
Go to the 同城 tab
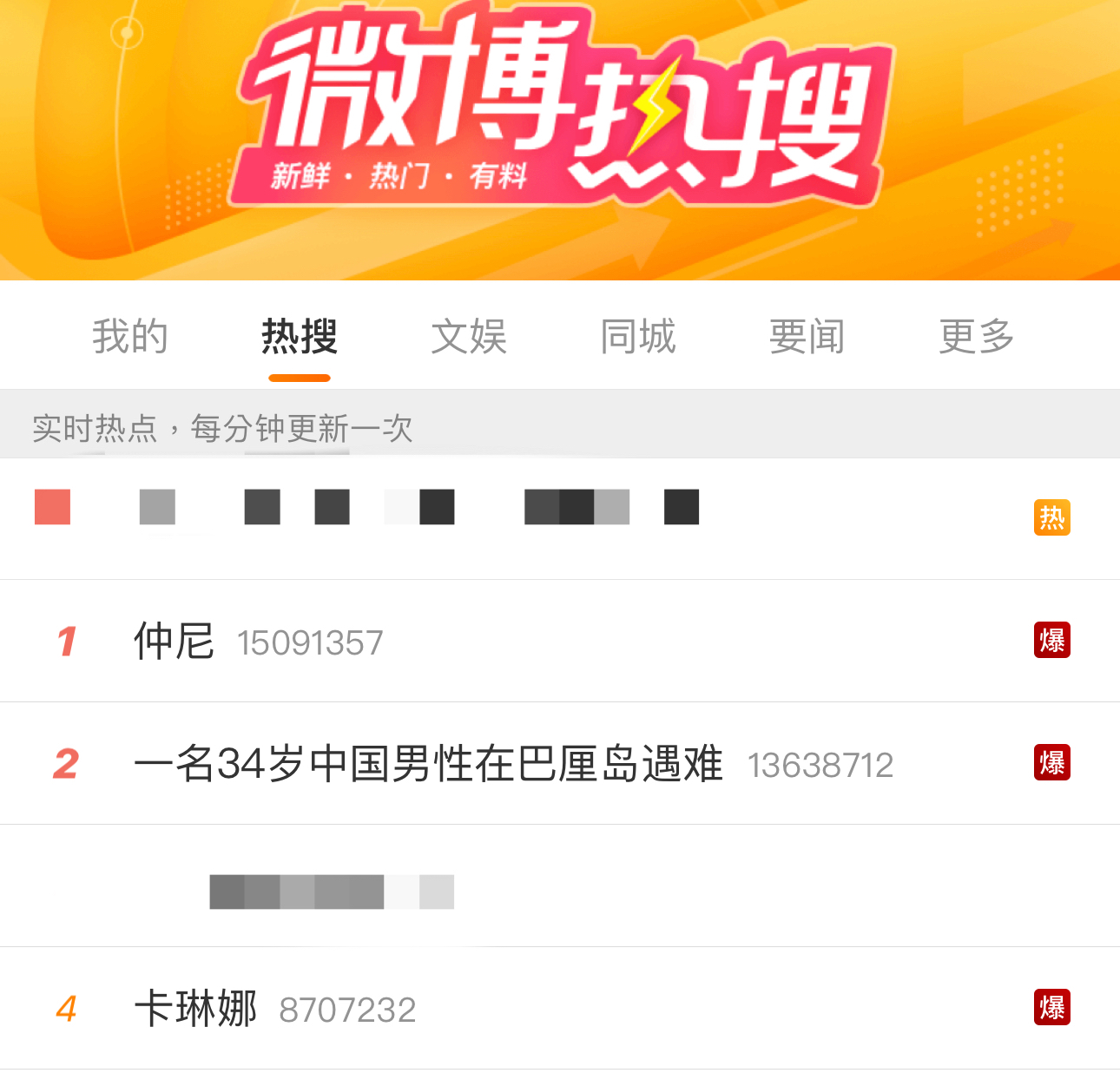point(638,337)
